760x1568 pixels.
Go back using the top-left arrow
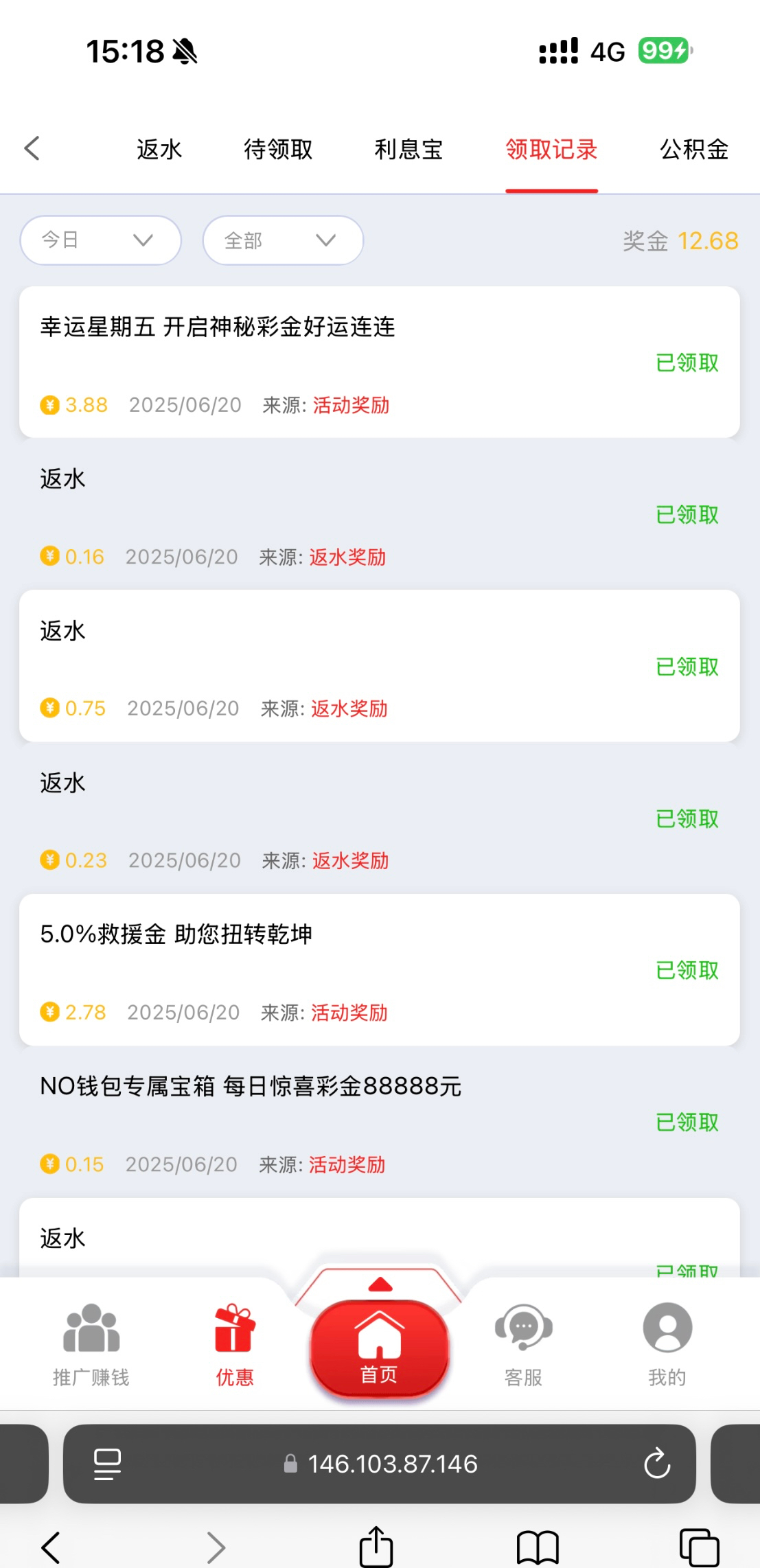(32, 148)
